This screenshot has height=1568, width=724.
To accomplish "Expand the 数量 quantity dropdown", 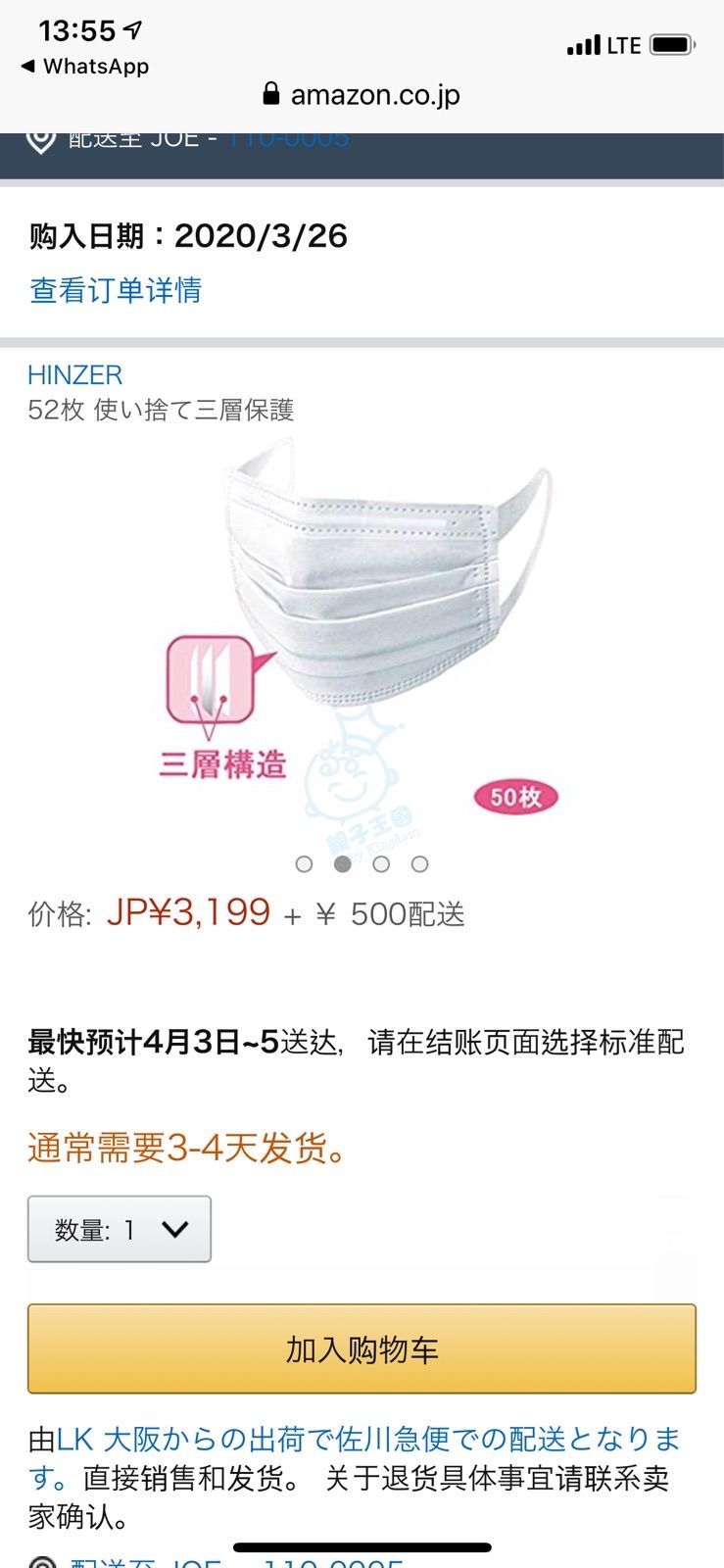I will (120, 1229).
